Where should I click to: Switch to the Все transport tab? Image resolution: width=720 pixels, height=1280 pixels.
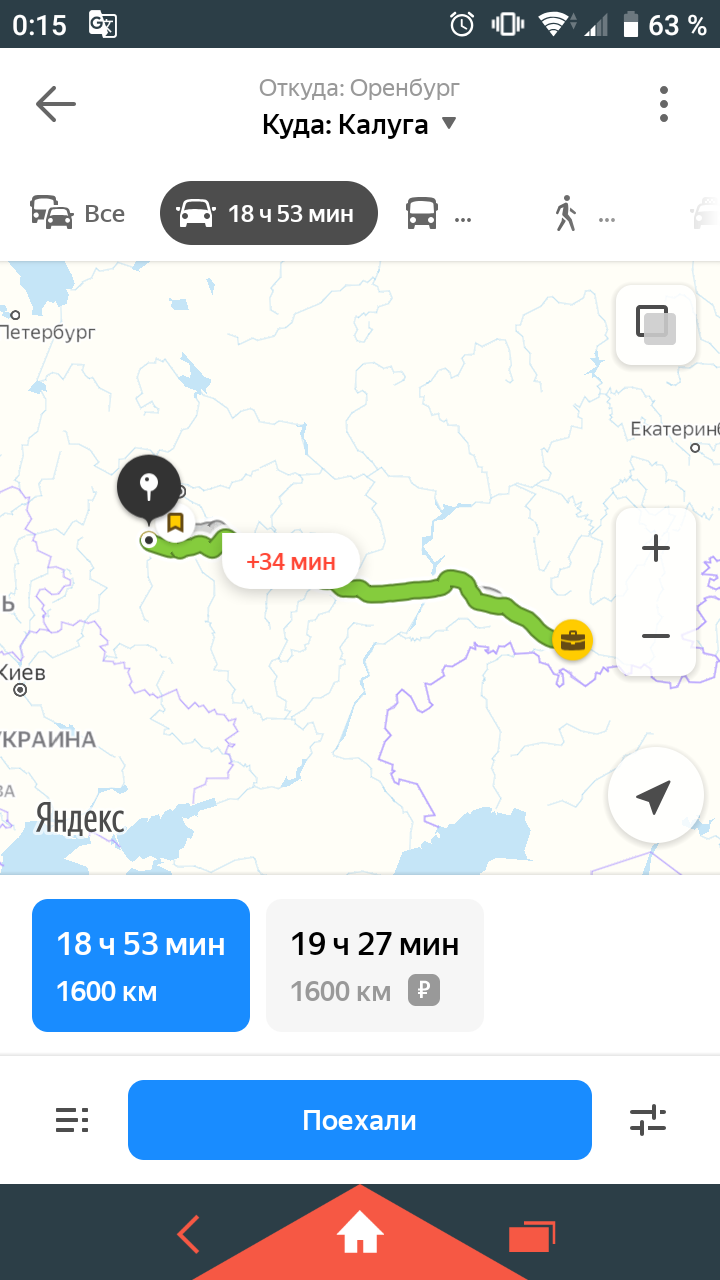click(x=78, y=213)
